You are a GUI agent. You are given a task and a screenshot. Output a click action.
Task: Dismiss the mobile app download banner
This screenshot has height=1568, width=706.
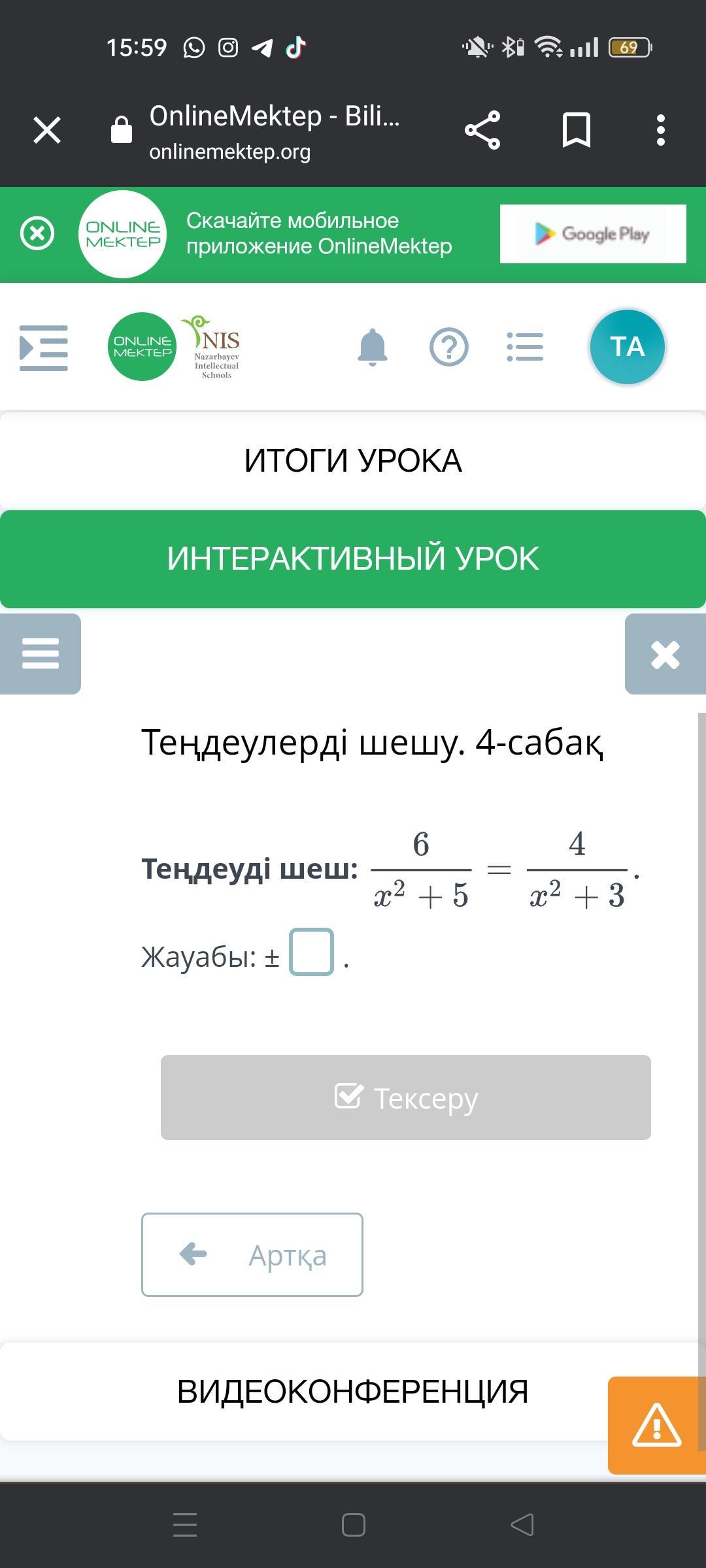[37, 234]
